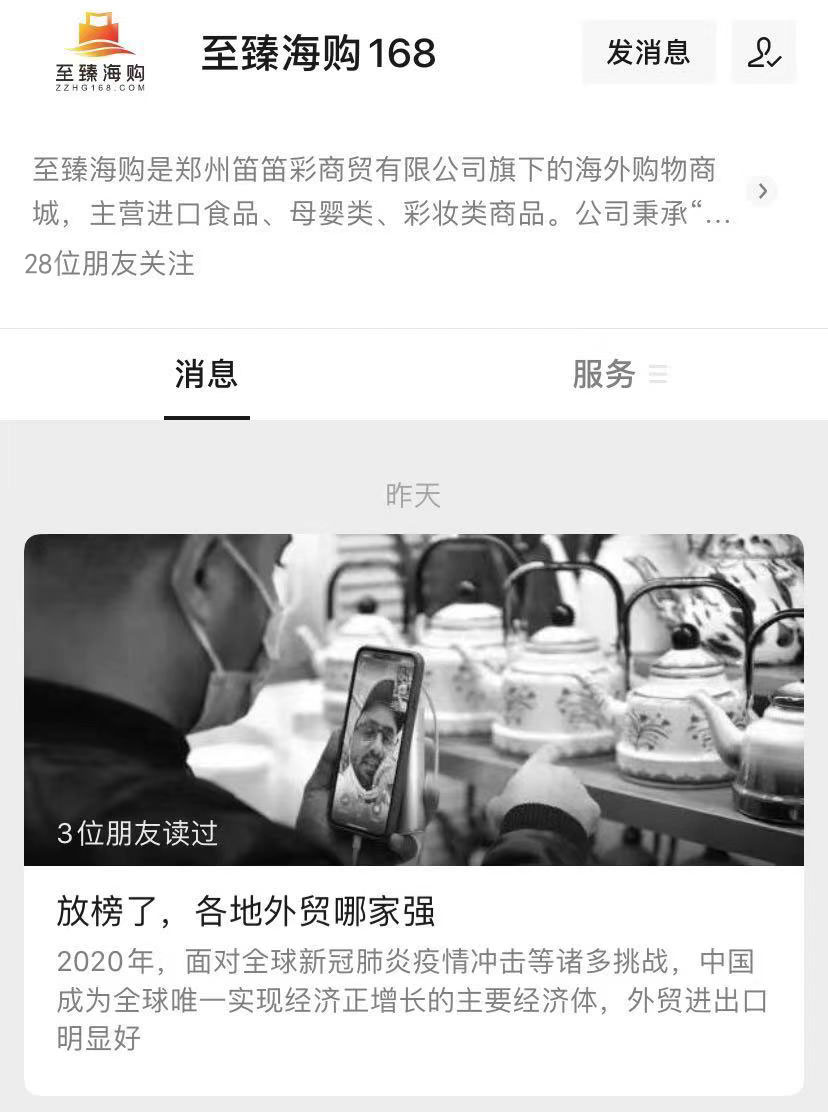
Task: Switch to the 消息 tab
Action: (x=206, y=374)
